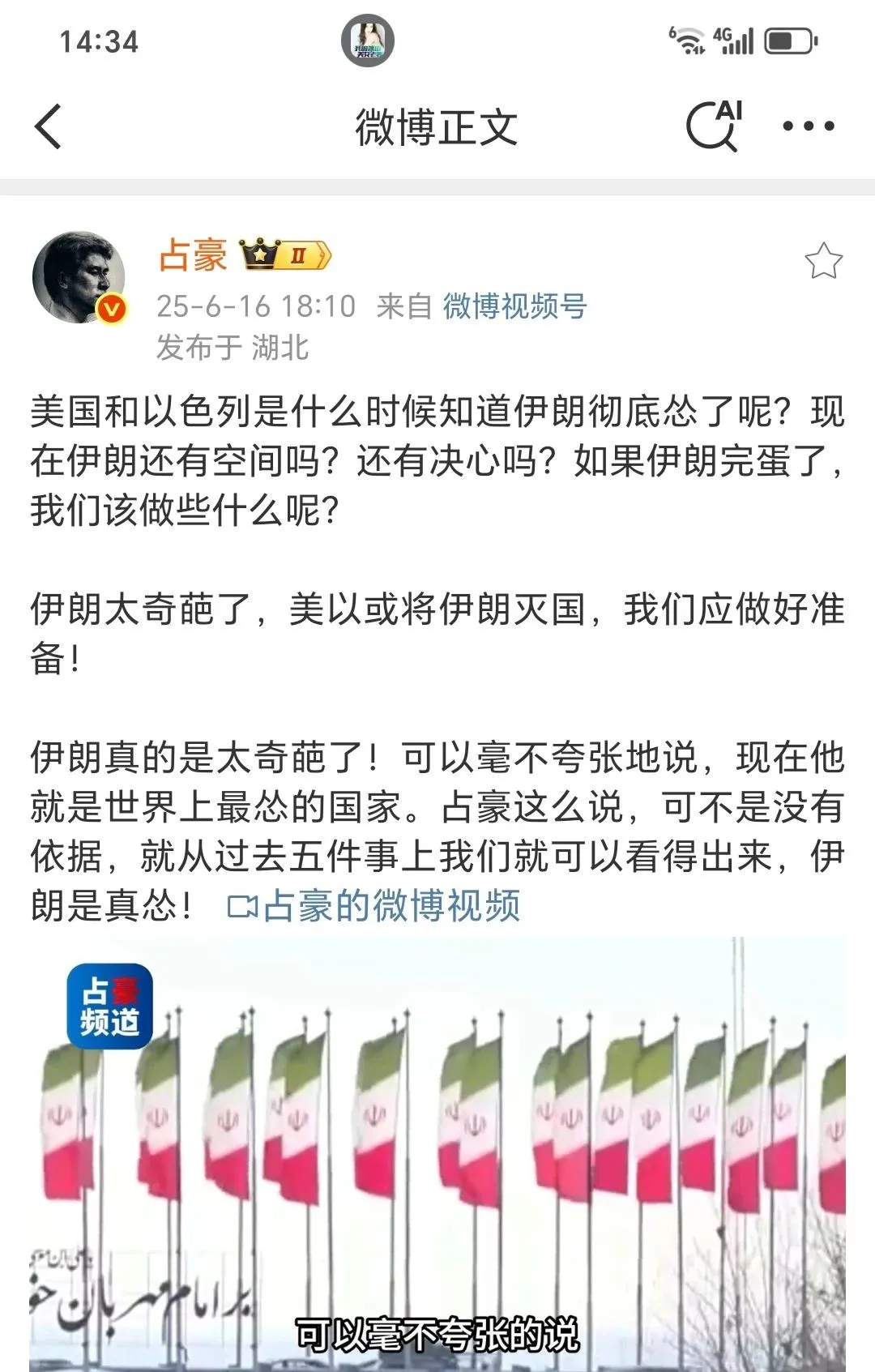Open the AI search icon

click(x=714, y=126)
